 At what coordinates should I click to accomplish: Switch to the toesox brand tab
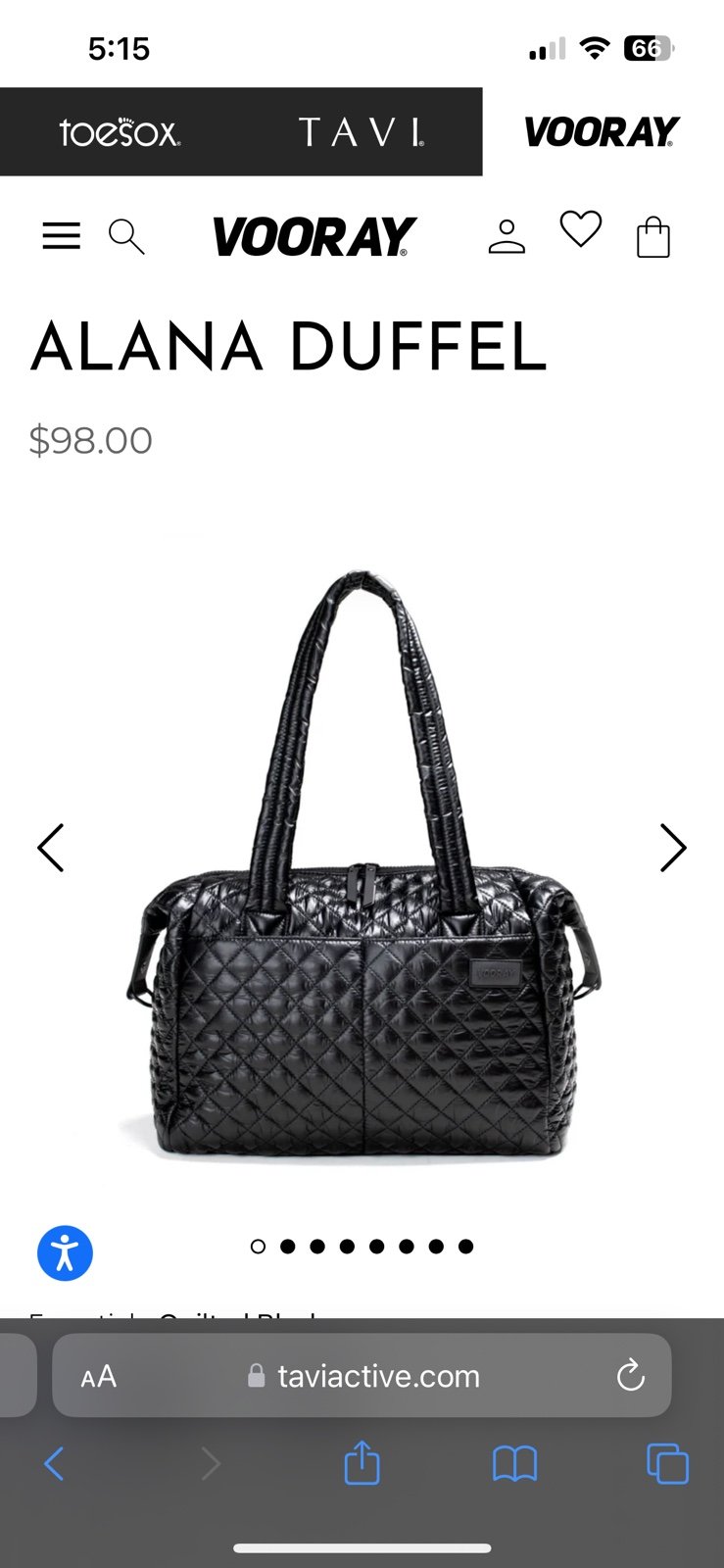(x=120, y=132)
